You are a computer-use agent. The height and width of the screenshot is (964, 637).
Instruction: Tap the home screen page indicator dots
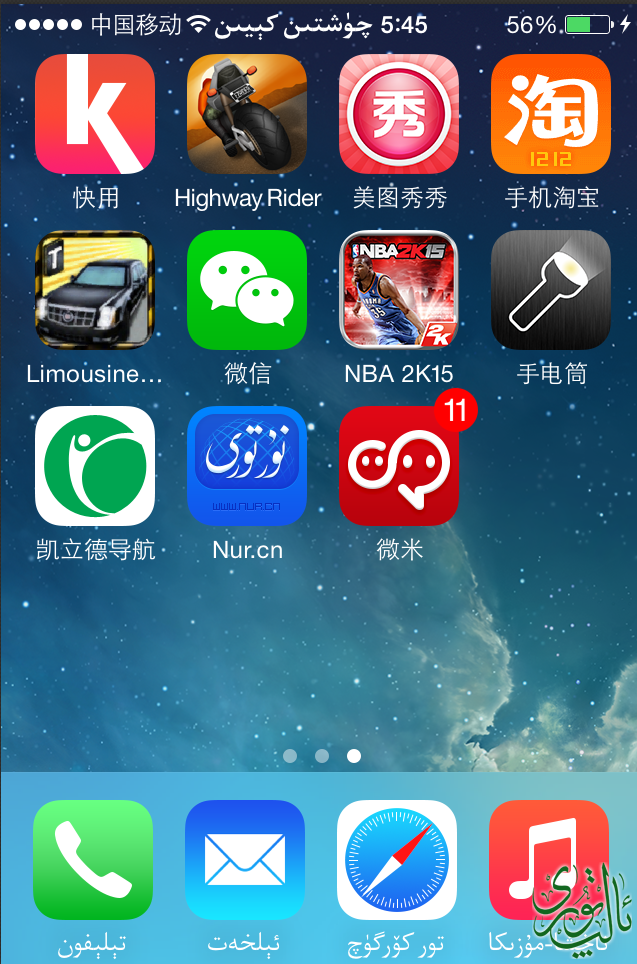(x=321, y=756)
